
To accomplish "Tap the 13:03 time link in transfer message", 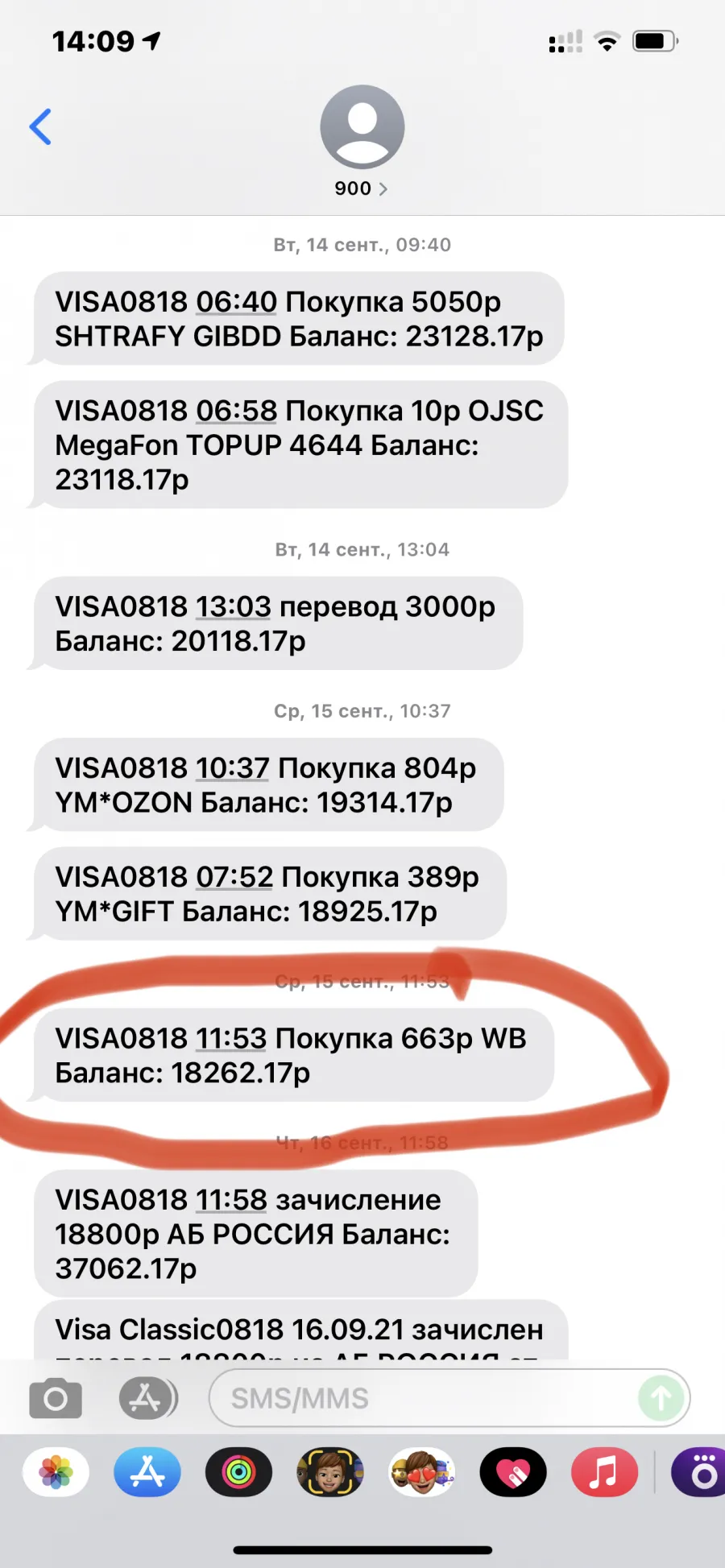I will pos(234,607).
